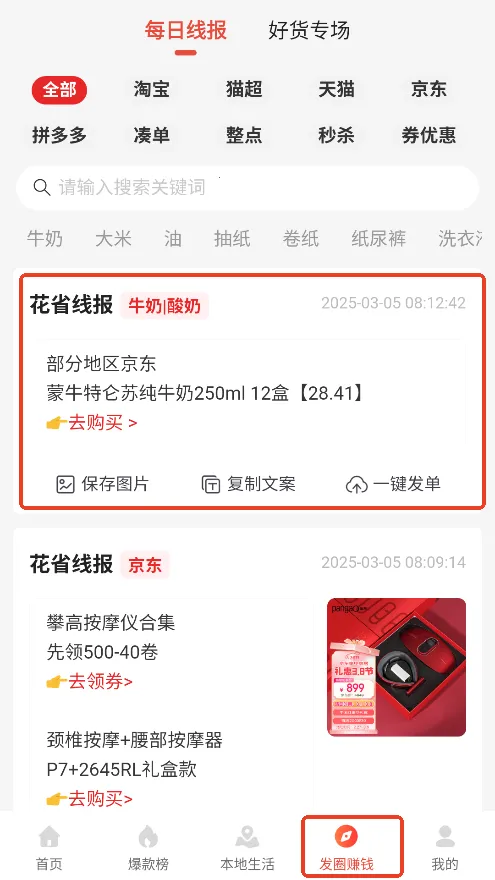Open the 本地生活 tab
The width and height of the screenshot is (495, 880).
(248, 847)
